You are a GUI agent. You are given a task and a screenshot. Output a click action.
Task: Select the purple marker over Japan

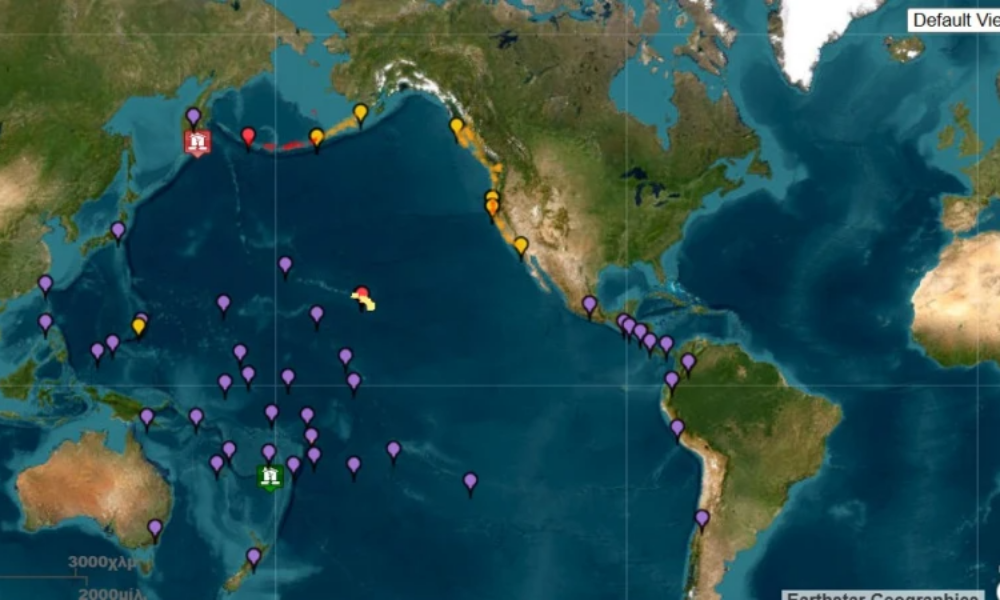point(118,231)
